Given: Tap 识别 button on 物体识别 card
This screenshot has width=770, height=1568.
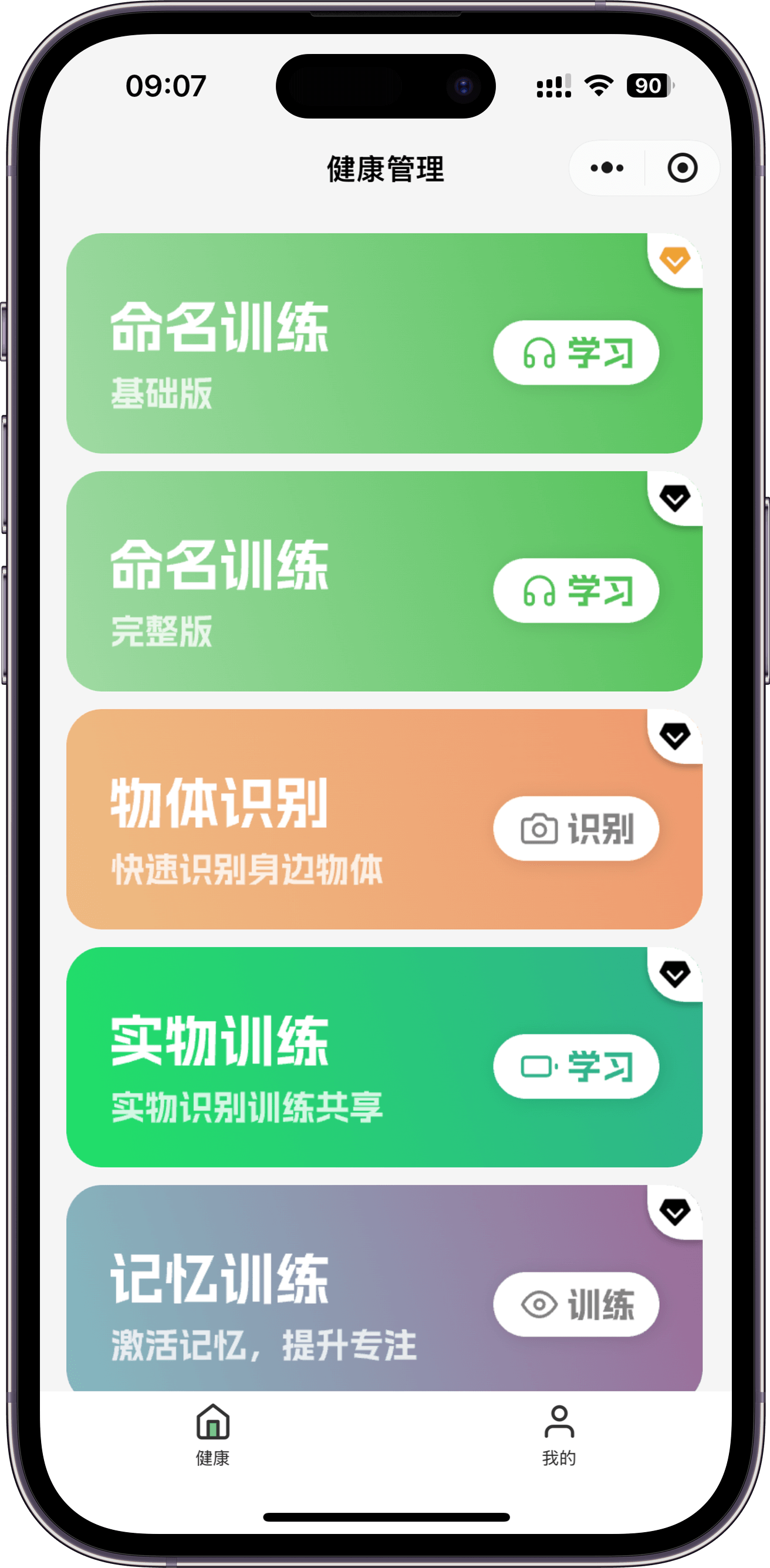Looking at the screenshot, I should pyautogui.click(x=576, y=829).
